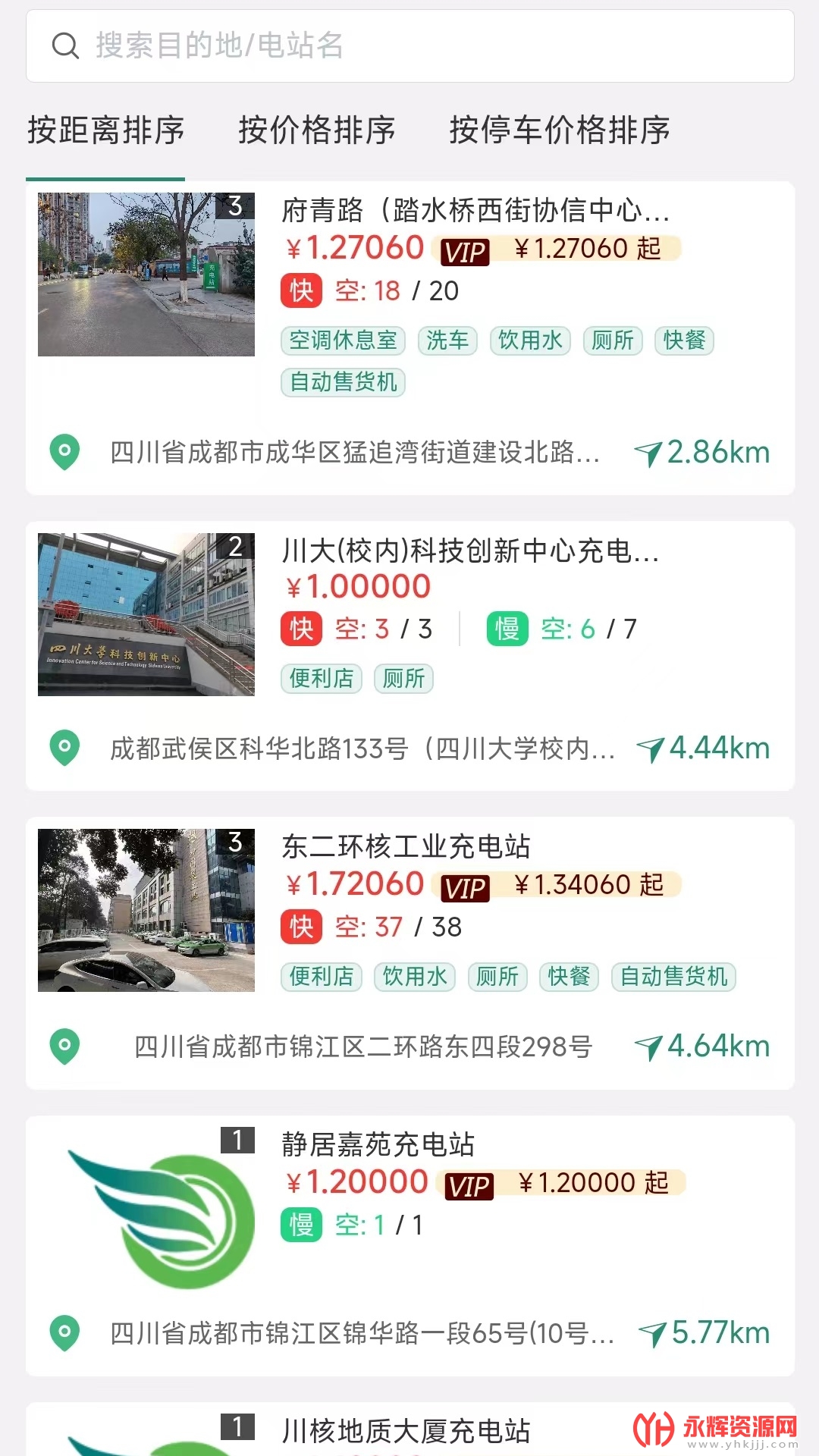The image size is (819, 1456).
Task: Select the 按停车价格排序 tab
Action: [x=559, y=130]
